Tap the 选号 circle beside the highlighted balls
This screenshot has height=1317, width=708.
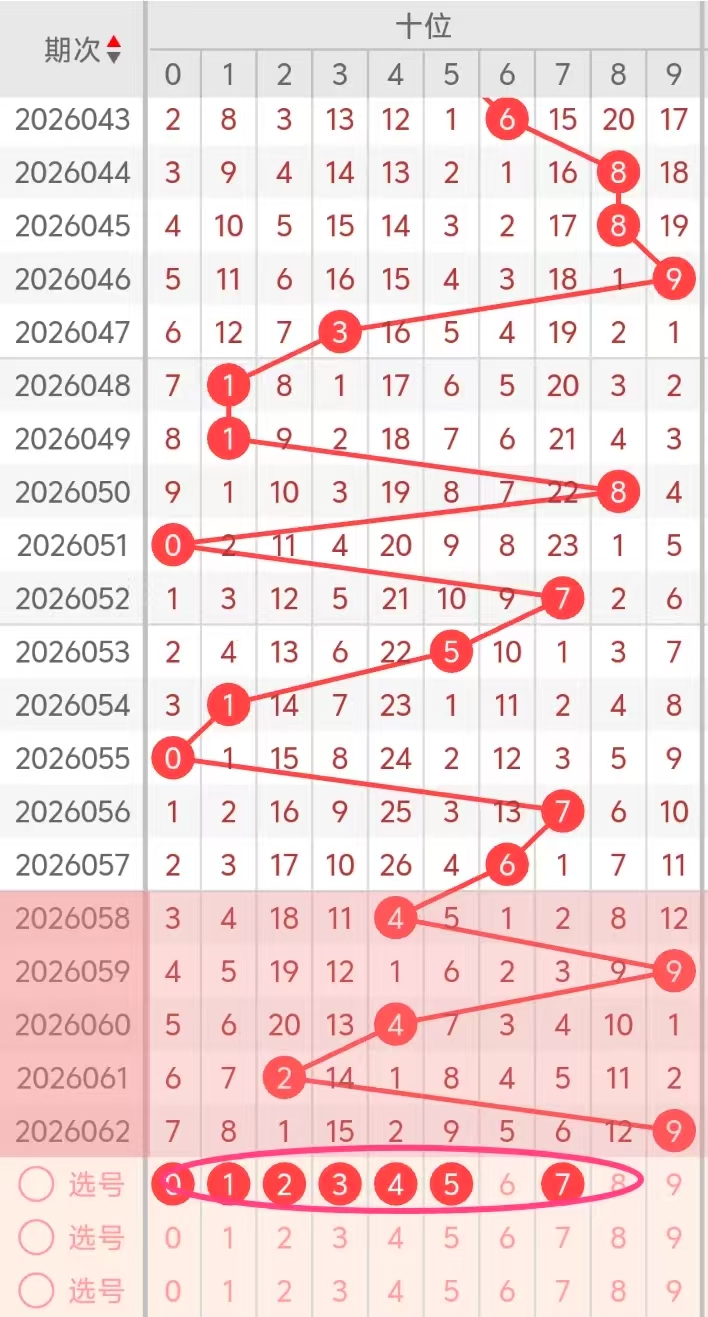coord(37,1185)
